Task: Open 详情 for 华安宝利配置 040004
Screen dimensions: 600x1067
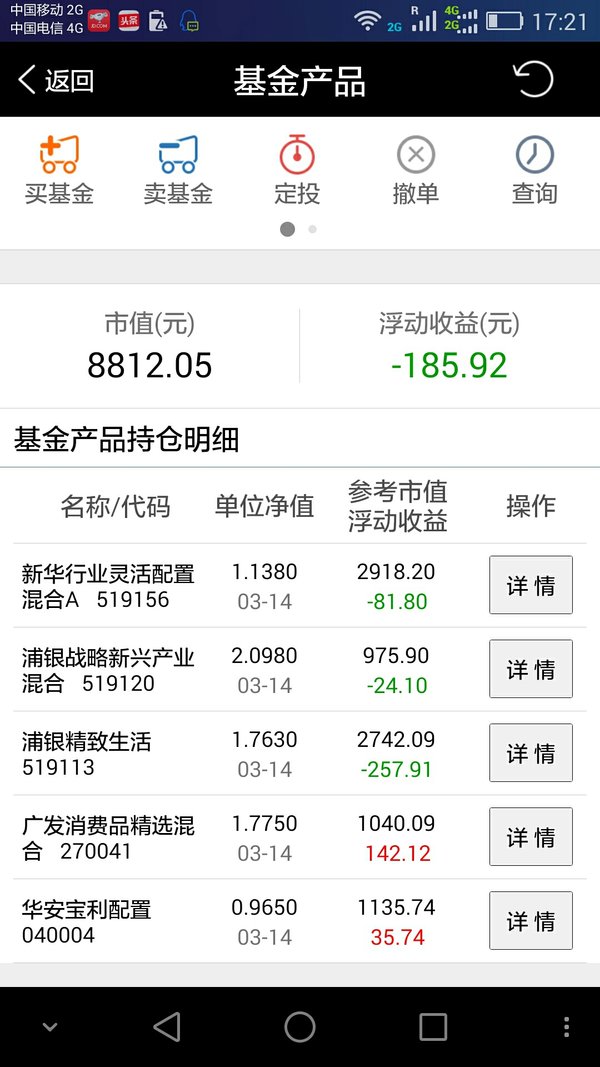Action: 531,921
